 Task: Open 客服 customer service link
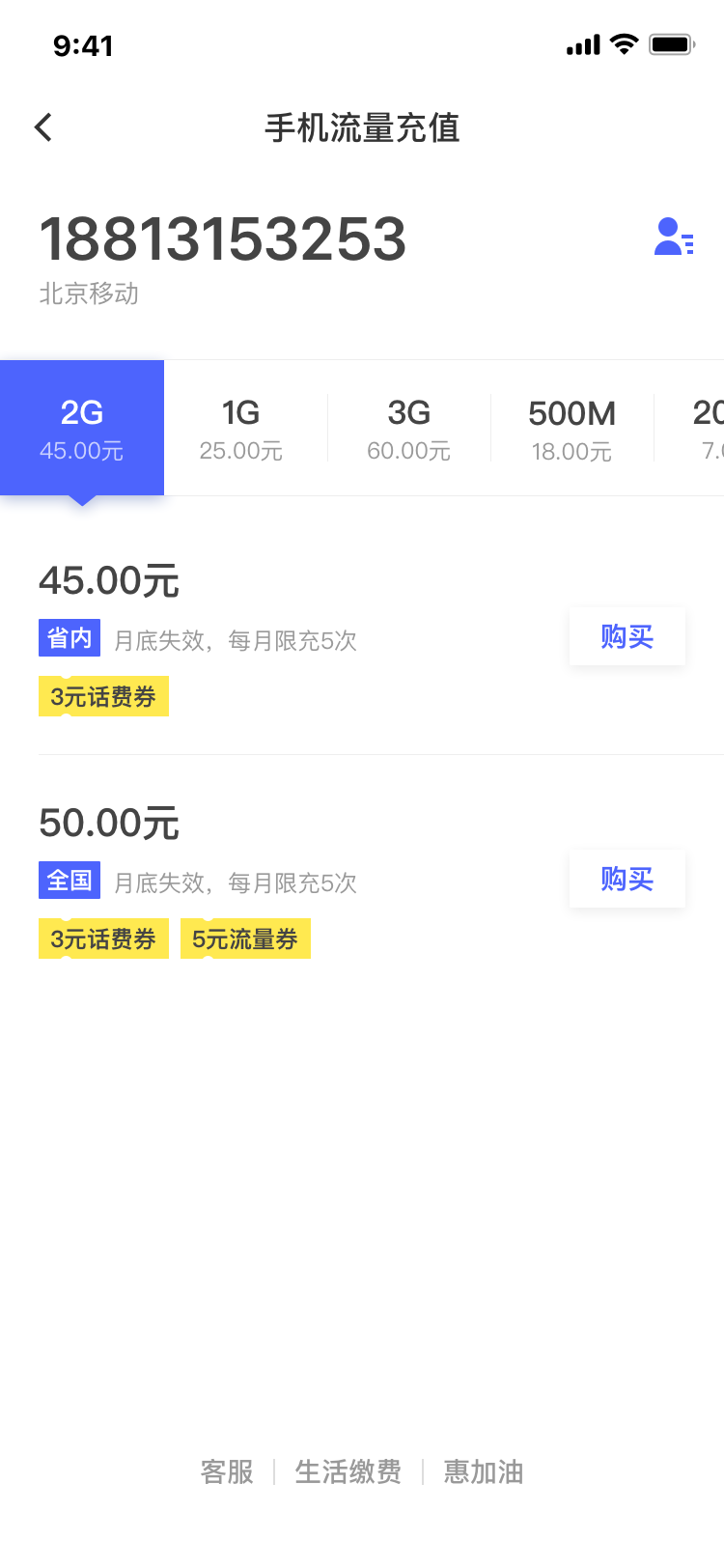227,1472
